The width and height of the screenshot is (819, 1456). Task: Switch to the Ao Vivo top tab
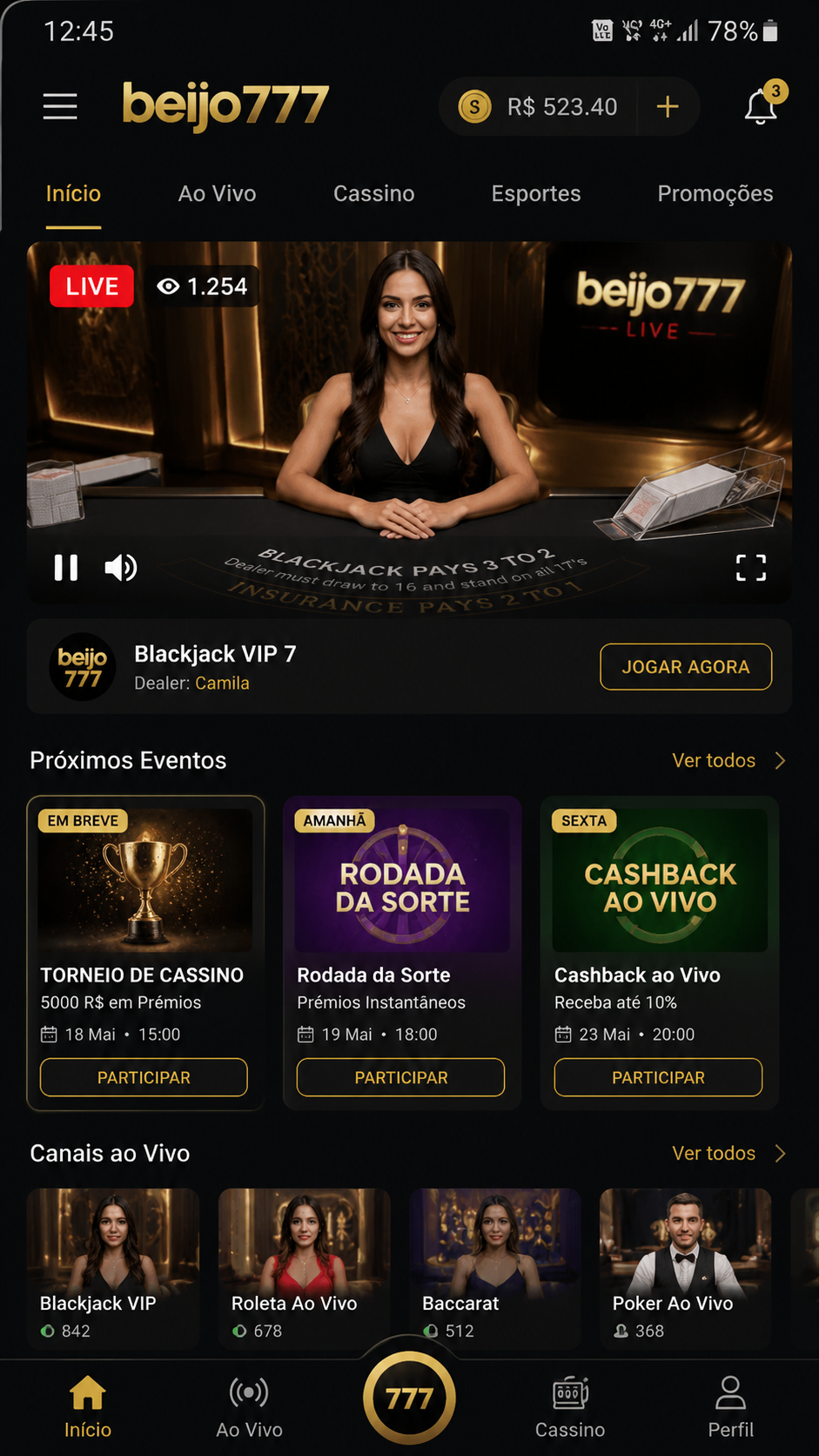pyautogui.click(x=217, y=193)
